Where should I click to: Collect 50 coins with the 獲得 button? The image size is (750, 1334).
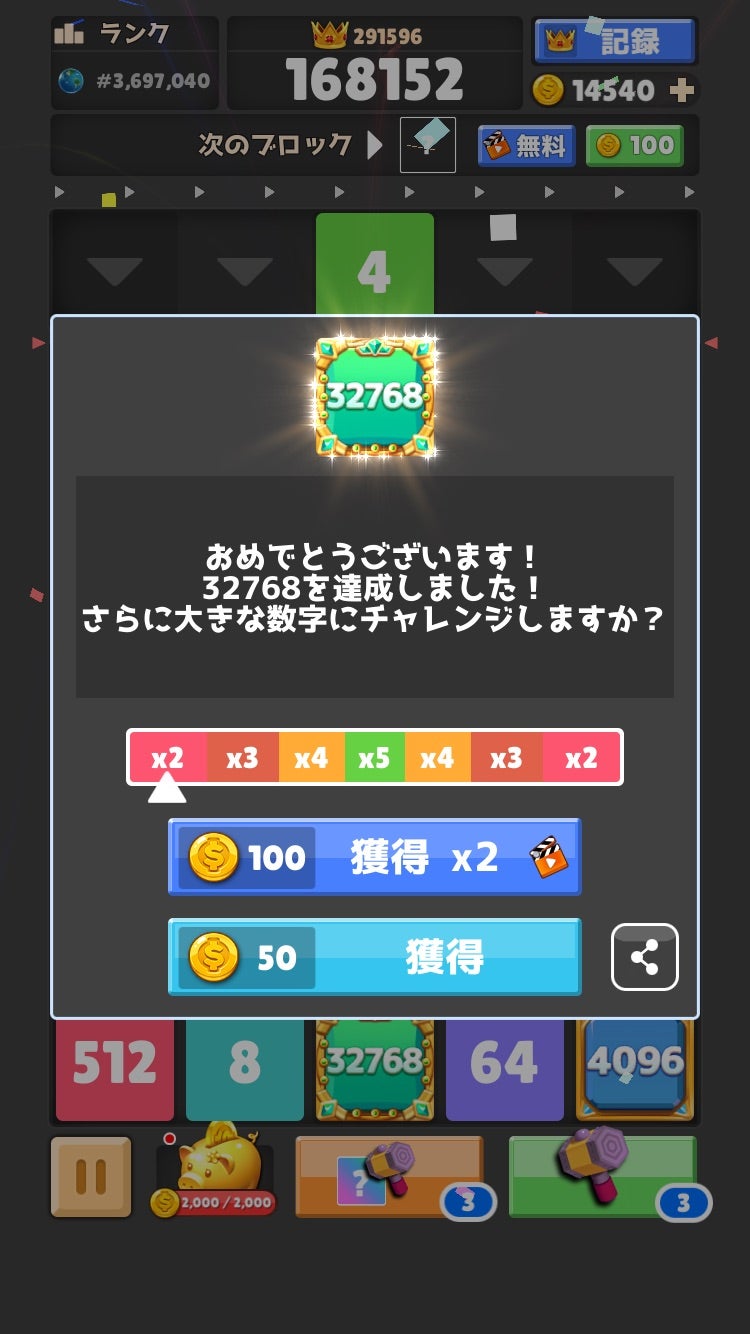(x=374, y=957)
